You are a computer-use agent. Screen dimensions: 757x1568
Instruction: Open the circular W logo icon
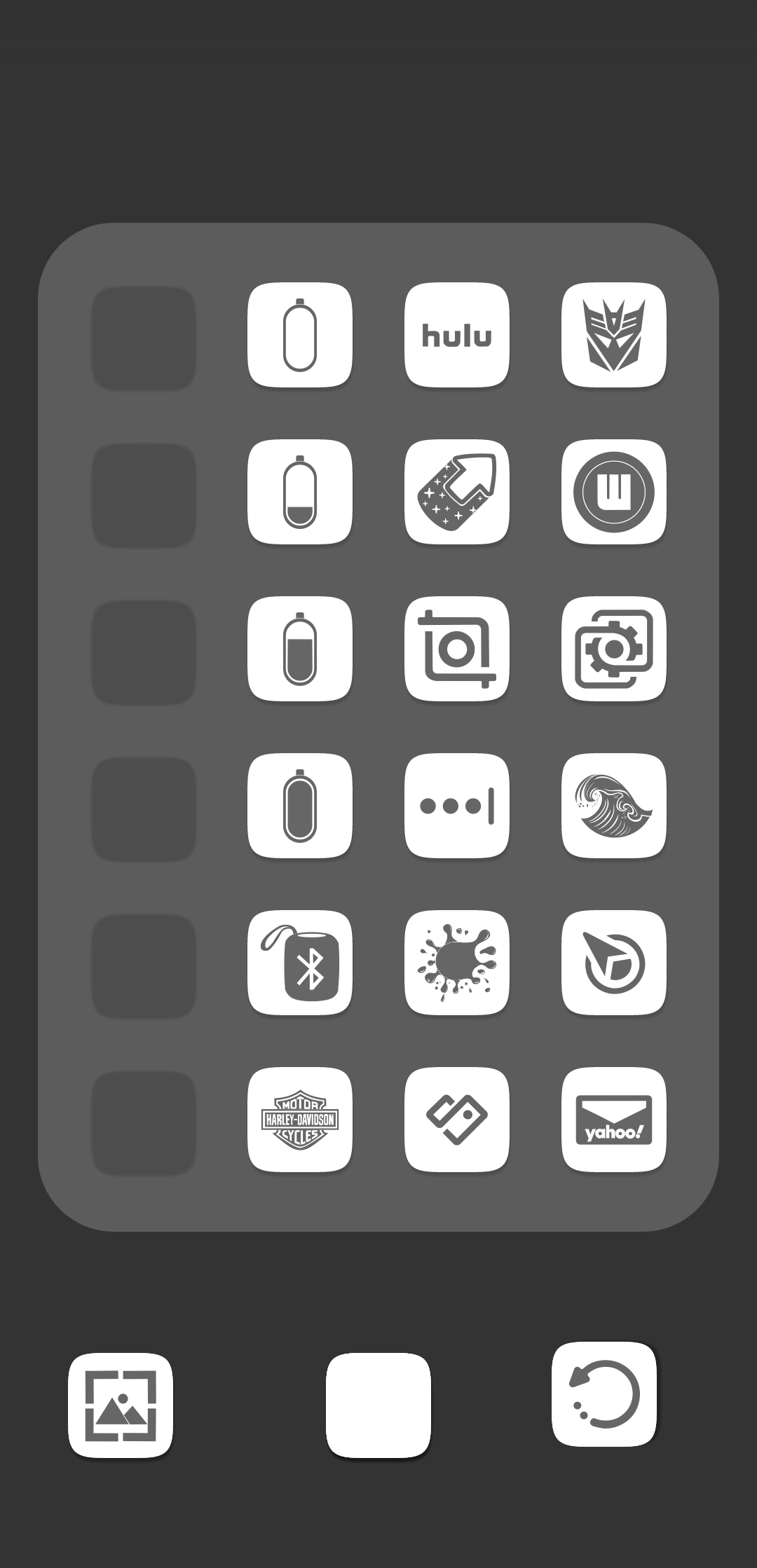614,492
